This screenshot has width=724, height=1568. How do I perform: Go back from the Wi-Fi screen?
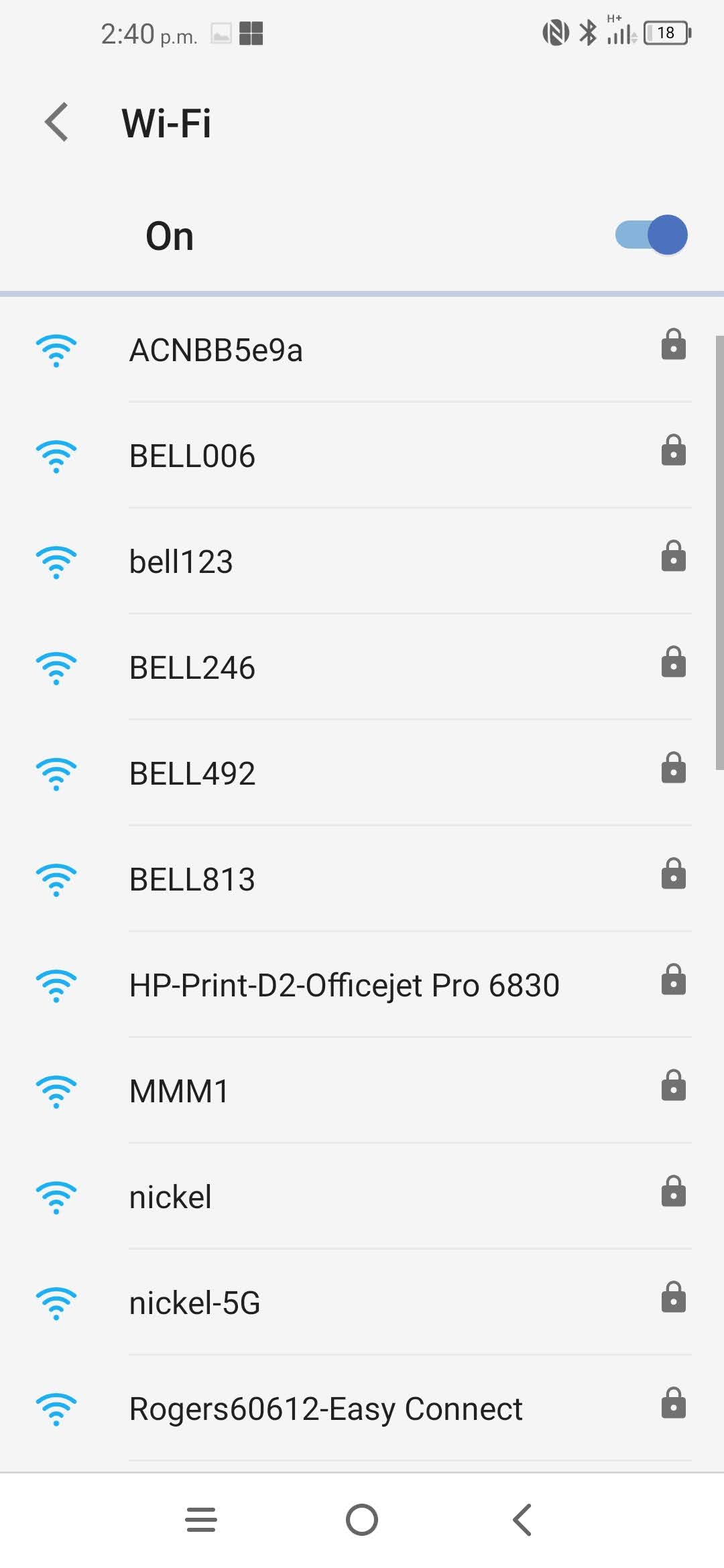pyautogui.click(x=57, y=122)
